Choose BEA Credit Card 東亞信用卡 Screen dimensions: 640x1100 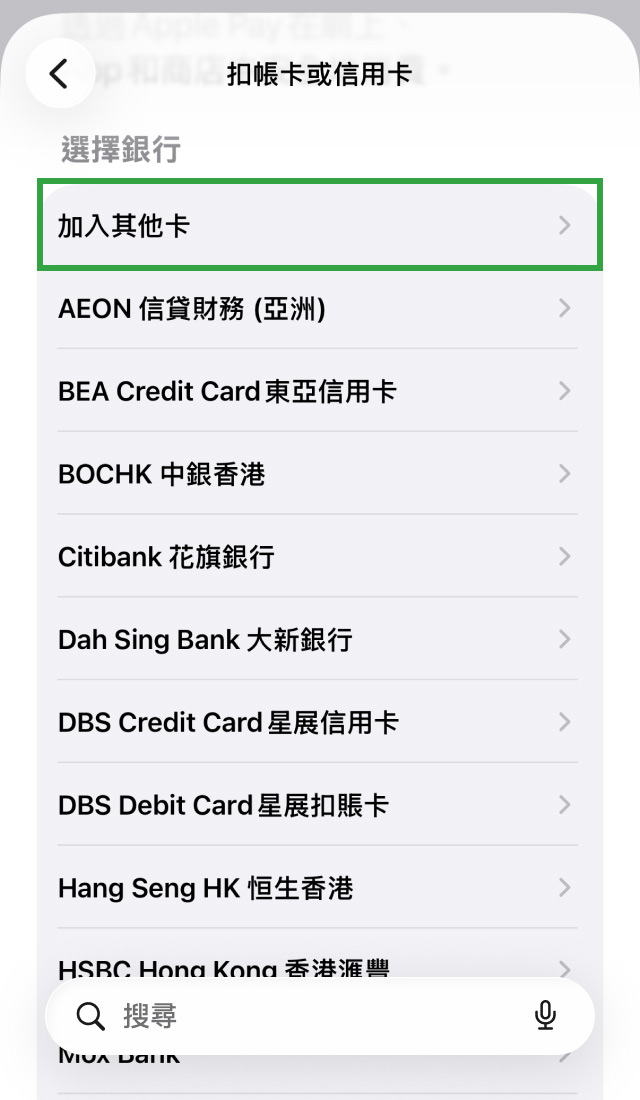320,391
